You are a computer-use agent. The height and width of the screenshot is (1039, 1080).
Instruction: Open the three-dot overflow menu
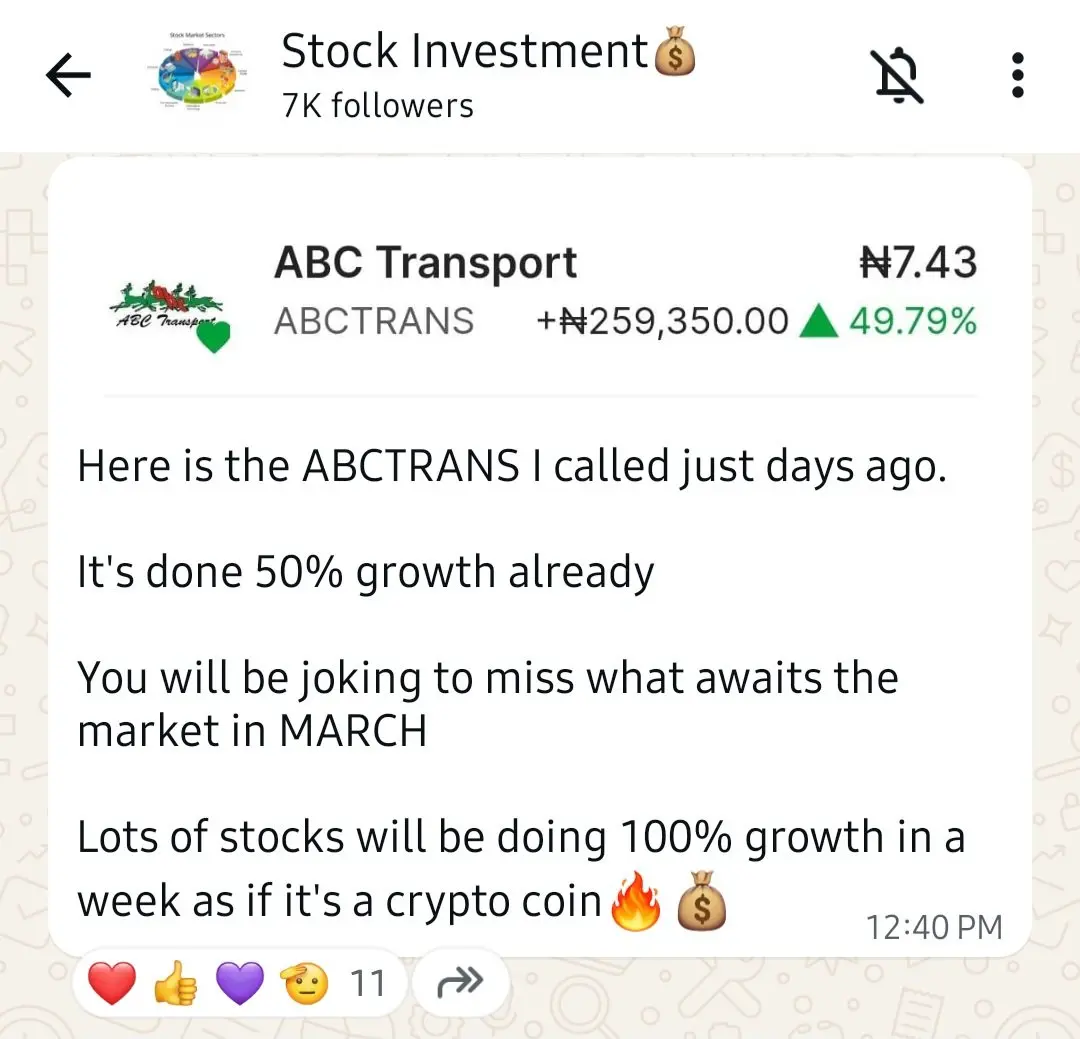[x=1018, y=76]
